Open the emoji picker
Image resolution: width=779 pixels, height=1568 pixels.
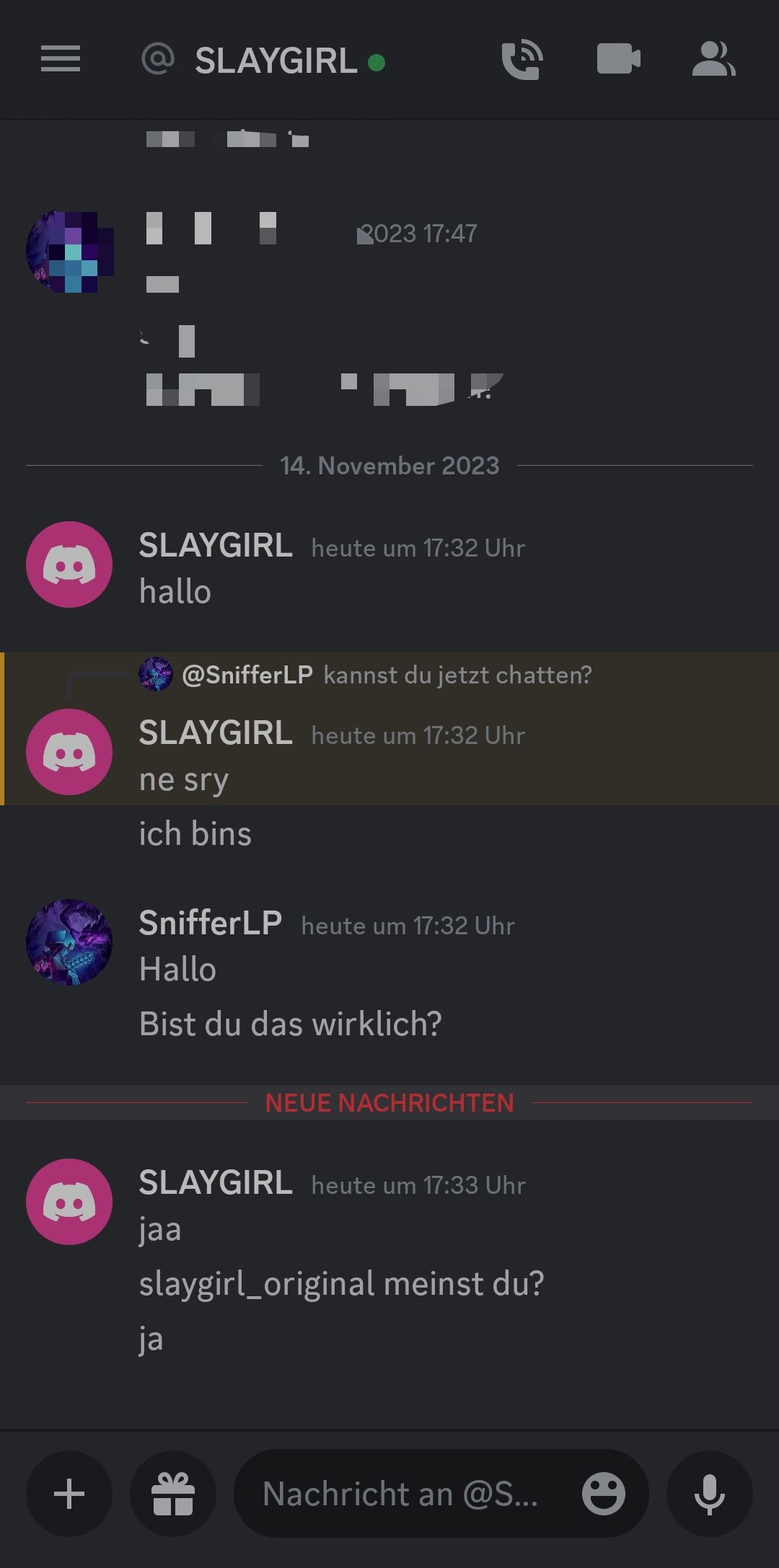pyautogui.click(x=603, y=1493)
